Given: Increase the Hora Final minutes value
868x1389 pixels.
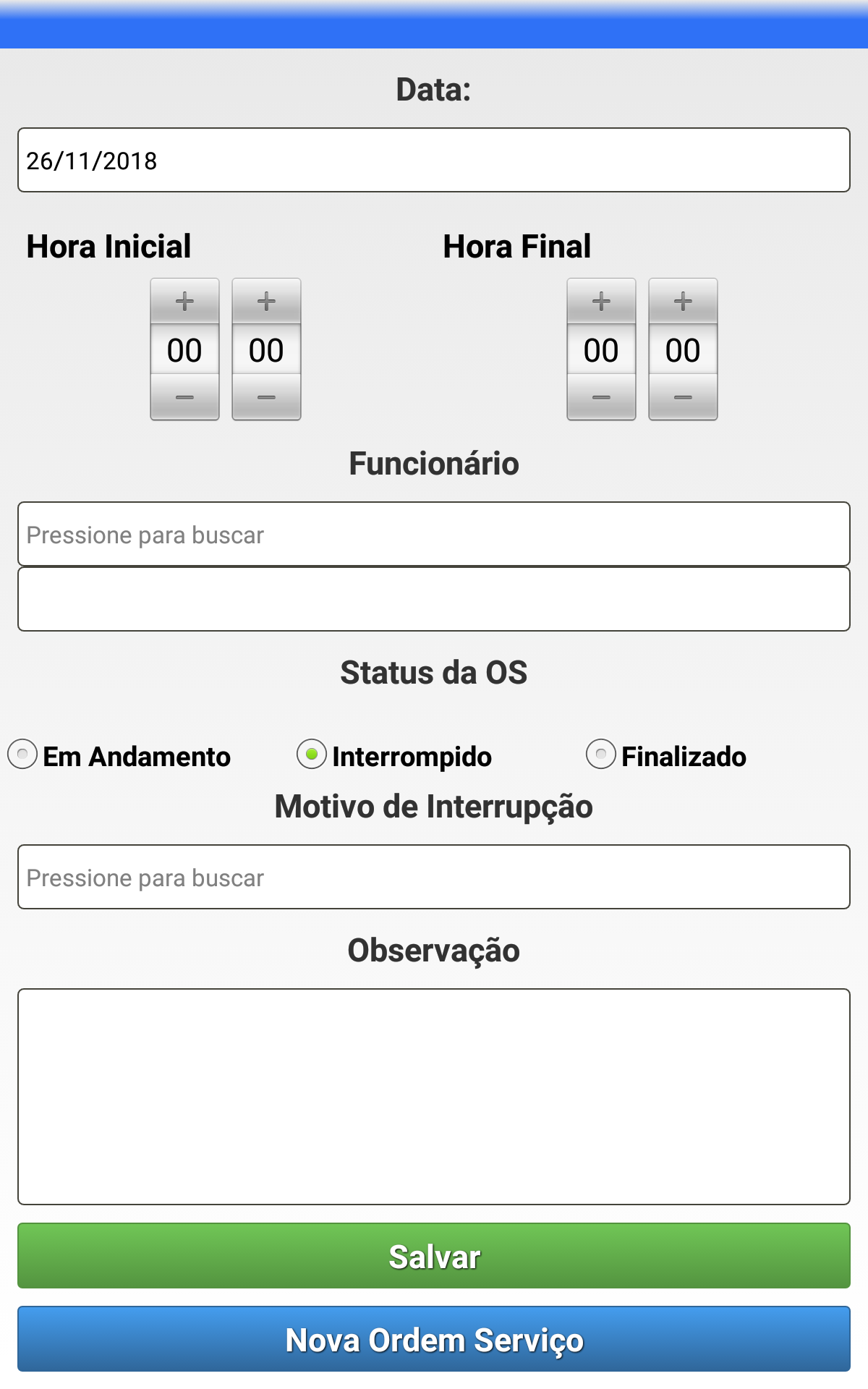Looking at the screenshot, I should [683, 301].
